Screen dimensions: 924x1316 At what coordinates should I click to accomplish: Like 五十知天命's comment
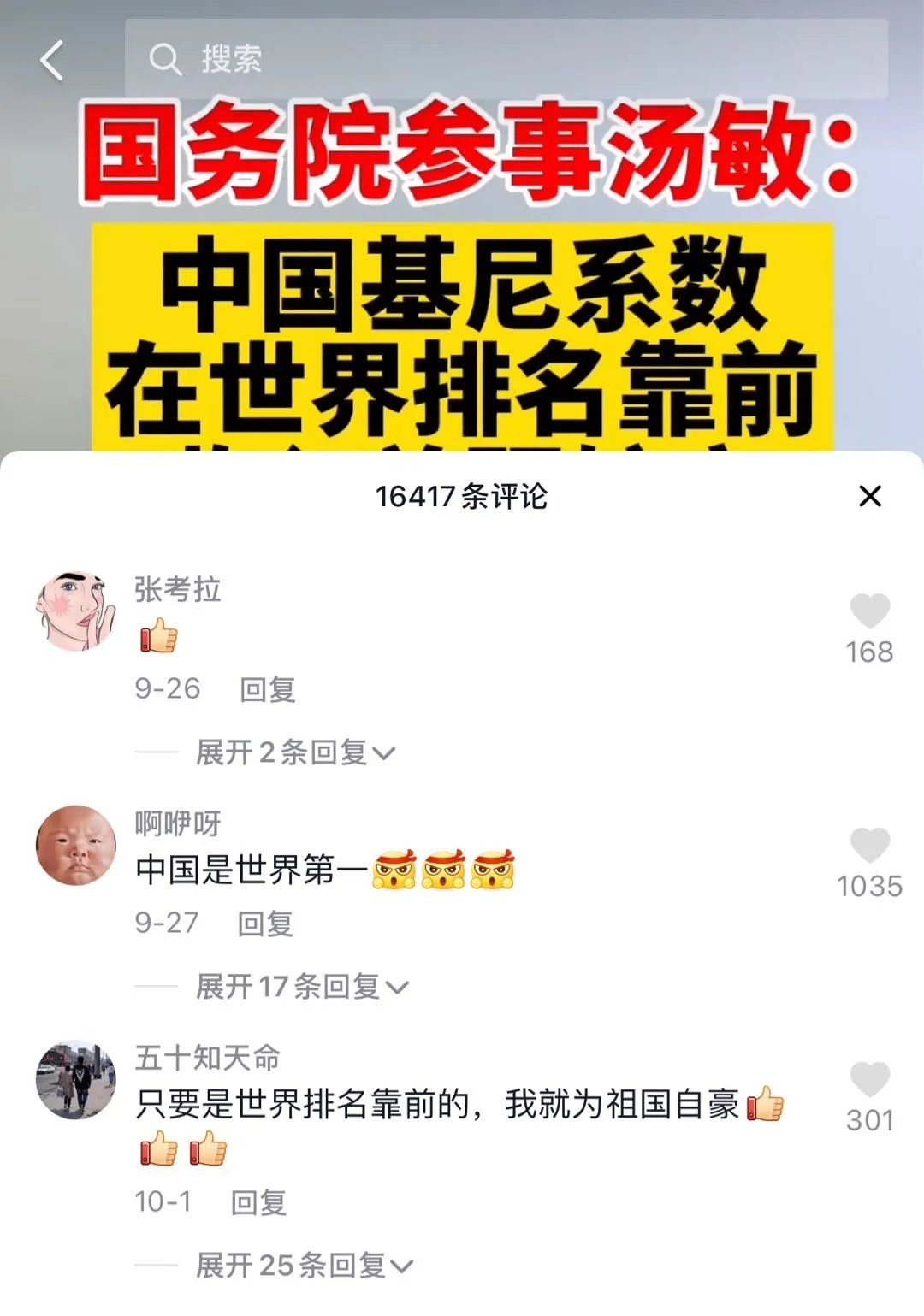(x=870, y=1080)
